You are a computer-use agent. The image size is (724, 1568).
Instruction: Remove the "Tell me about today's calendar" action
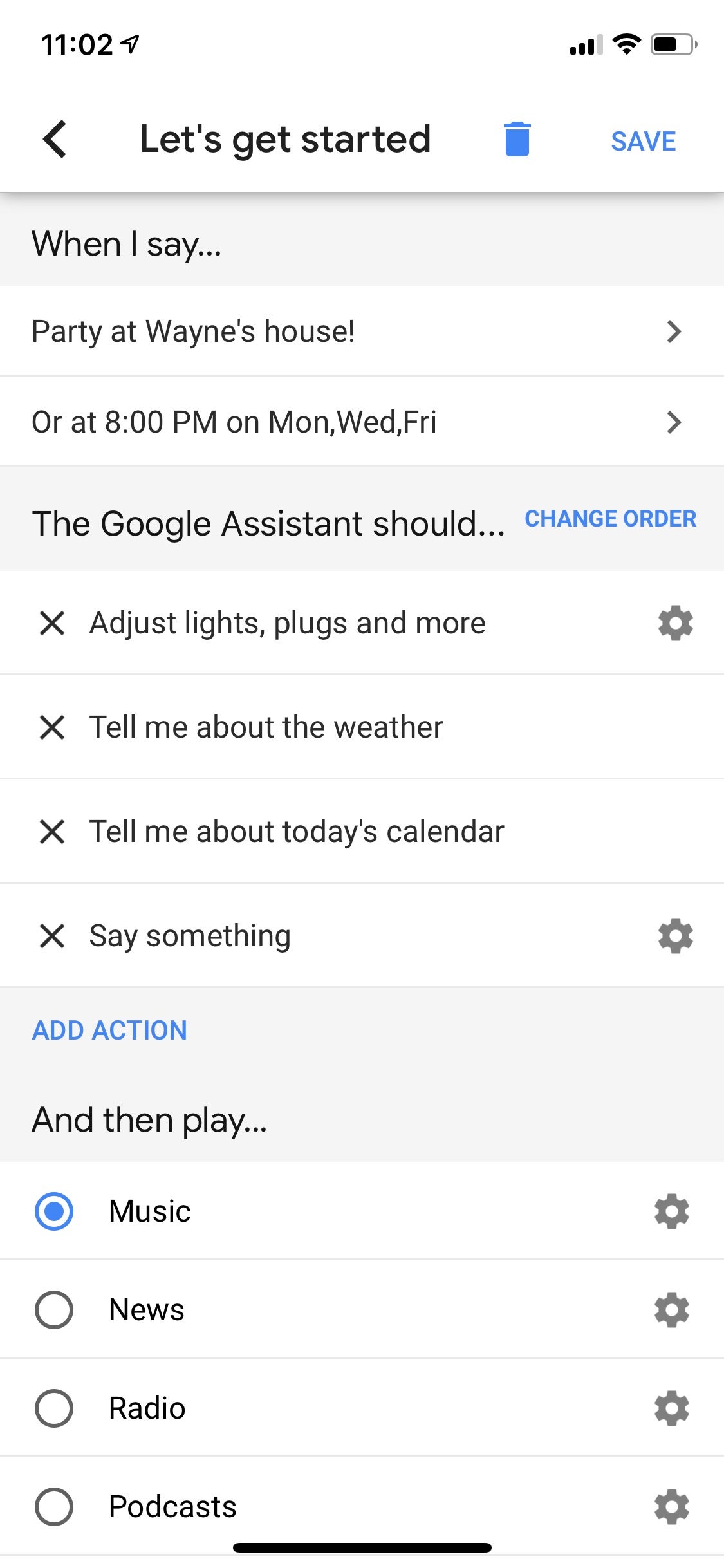[x=52, y=832]
